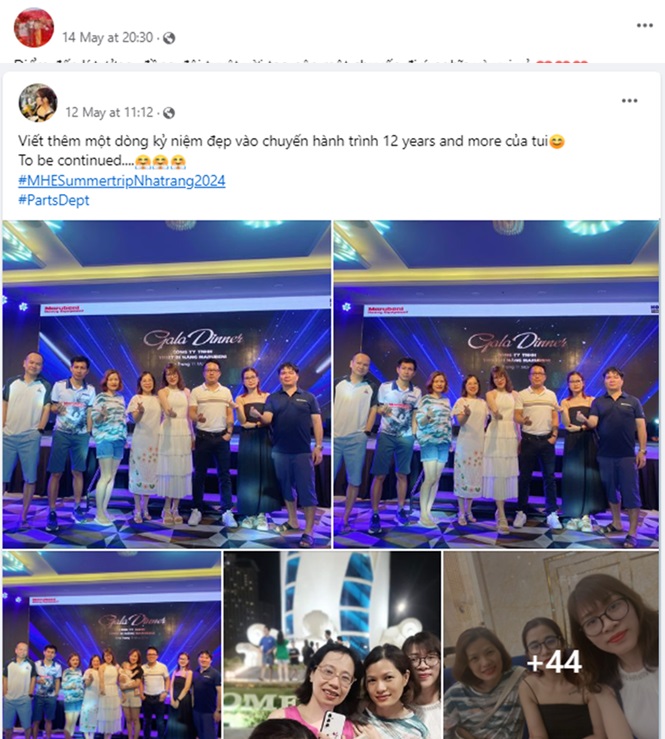Open first large Gala Dinner photo
This screenshot has height=739, width=665.
click(x=166, y=384)
